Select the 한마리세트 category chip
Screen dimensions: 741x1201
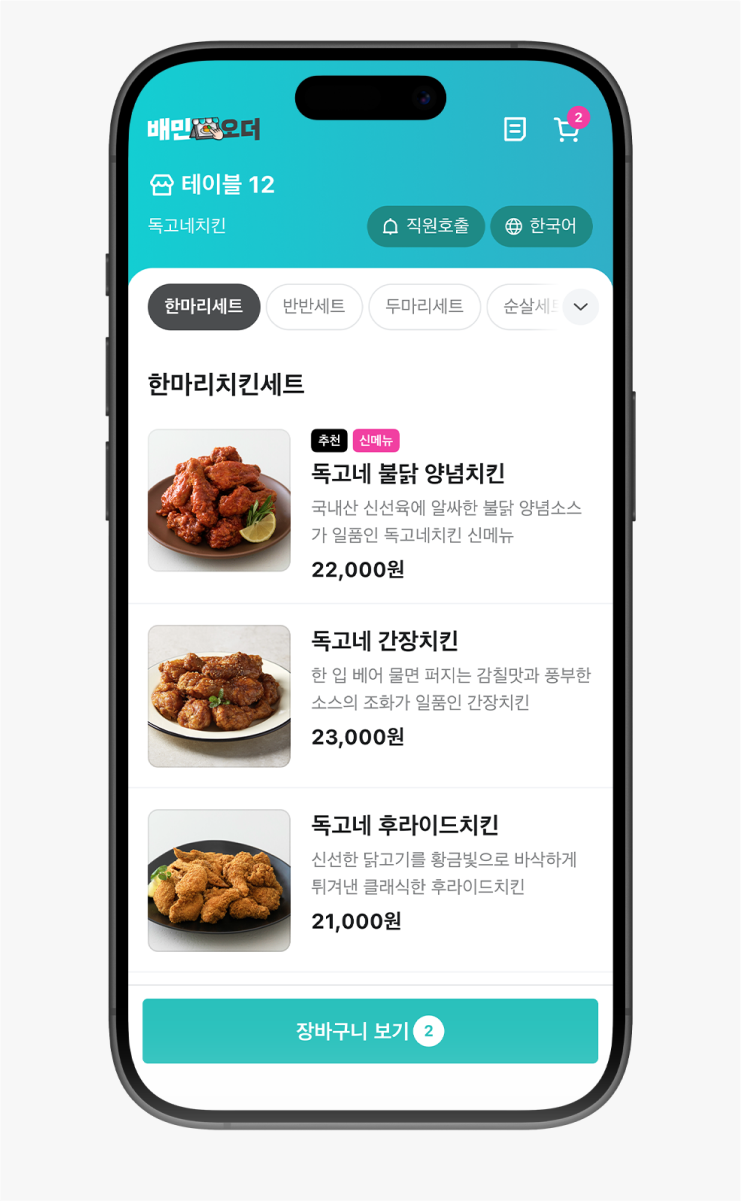point(204,307)
